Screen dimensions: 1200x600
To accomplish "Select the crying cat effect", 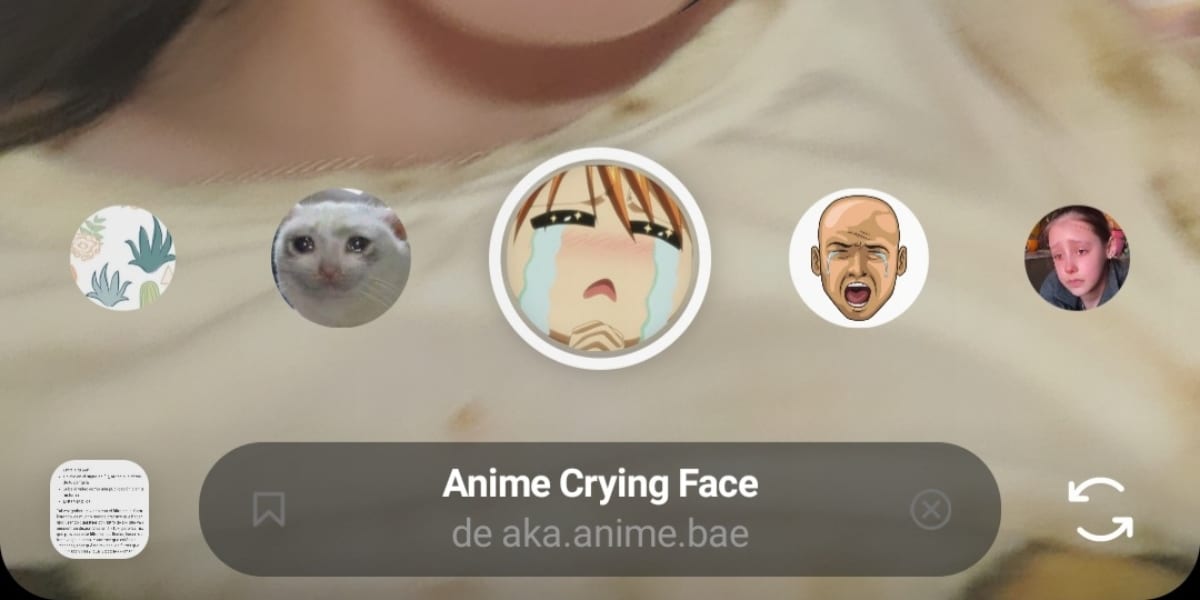I will point(341,258).
